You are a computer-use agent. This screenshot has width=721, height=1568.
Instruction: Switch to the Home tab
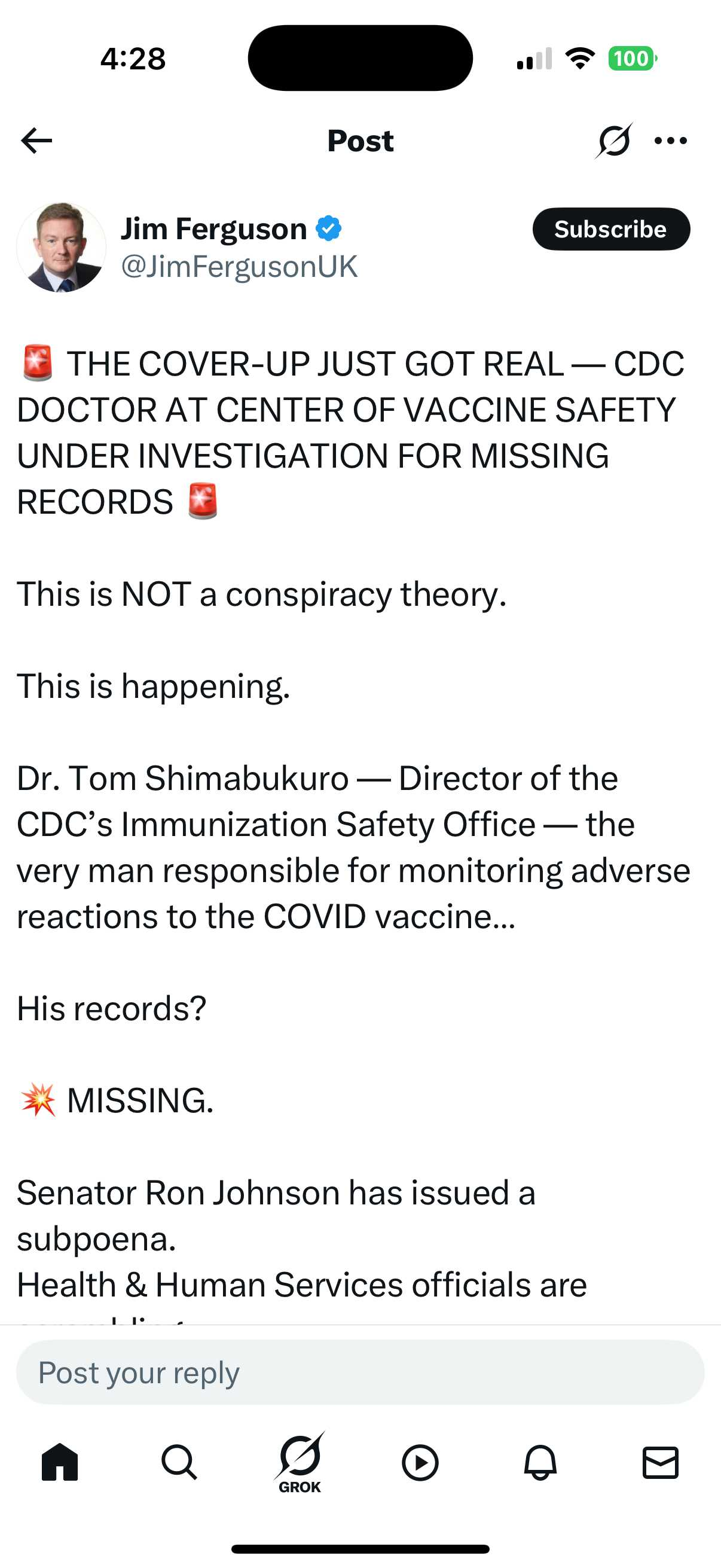pyautogui.click(x=60, y=1462)
